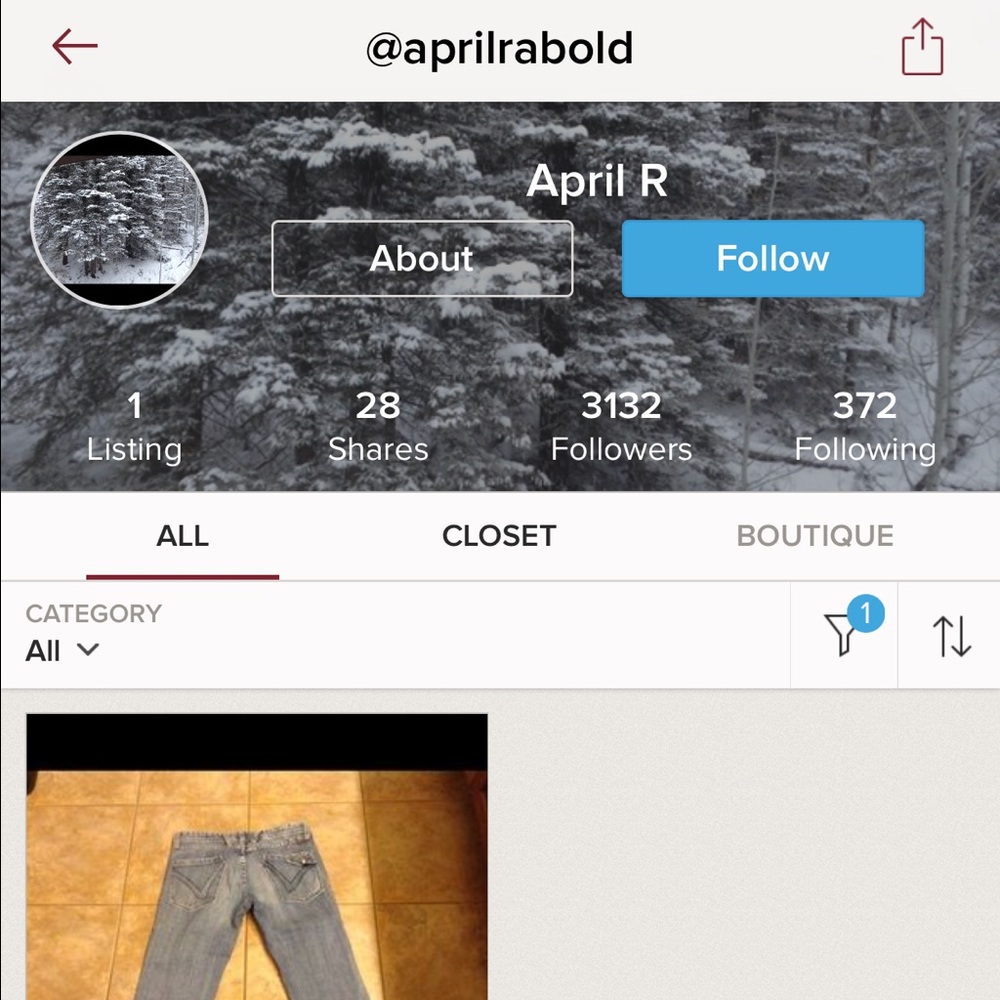Open the filter options
The width and height of the screenshot is (1000, 1000).
click(x=844, y=634)
